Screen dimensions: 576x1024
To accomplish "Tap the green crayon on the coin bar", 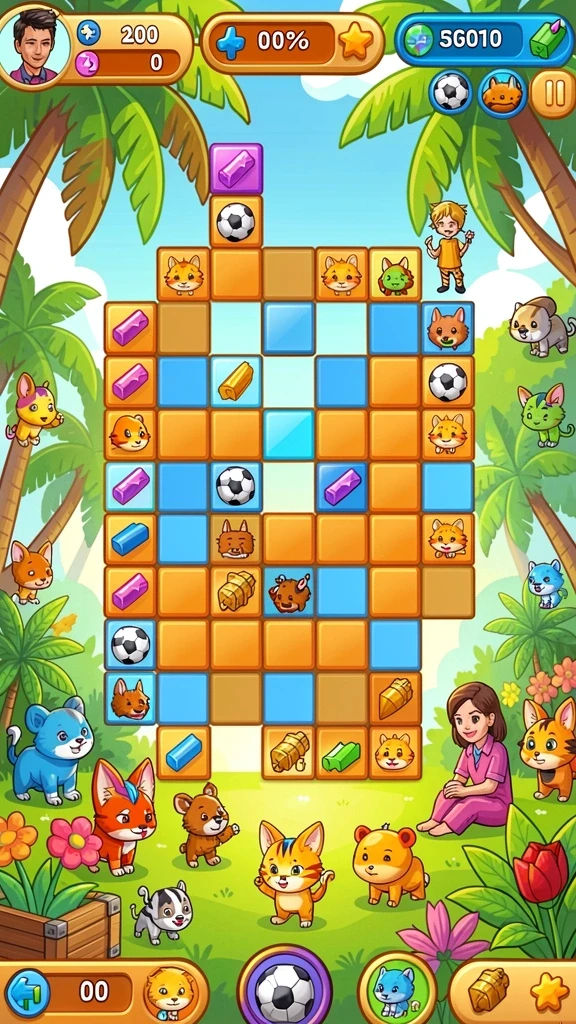I will coord(547,40).
